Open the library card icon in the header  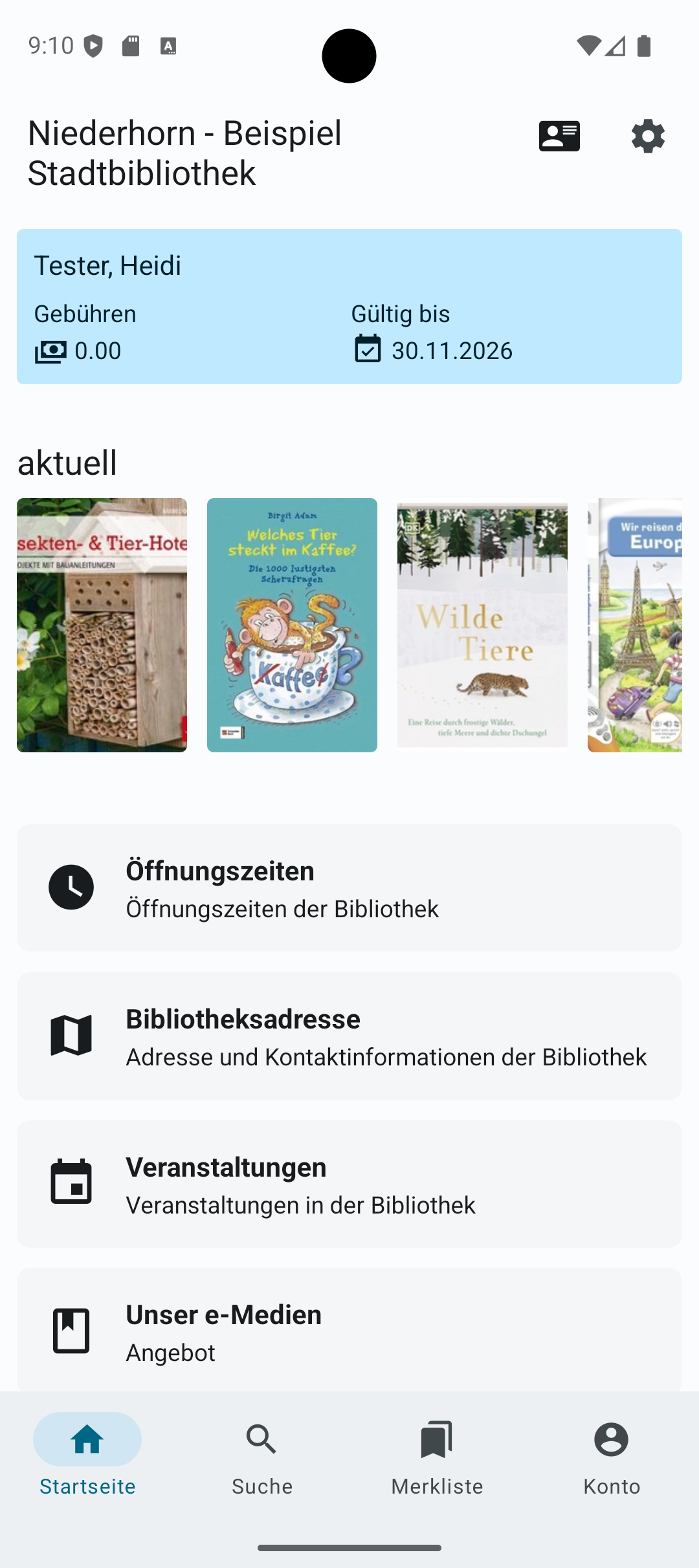pyautogui.click(x=559, y=136)
